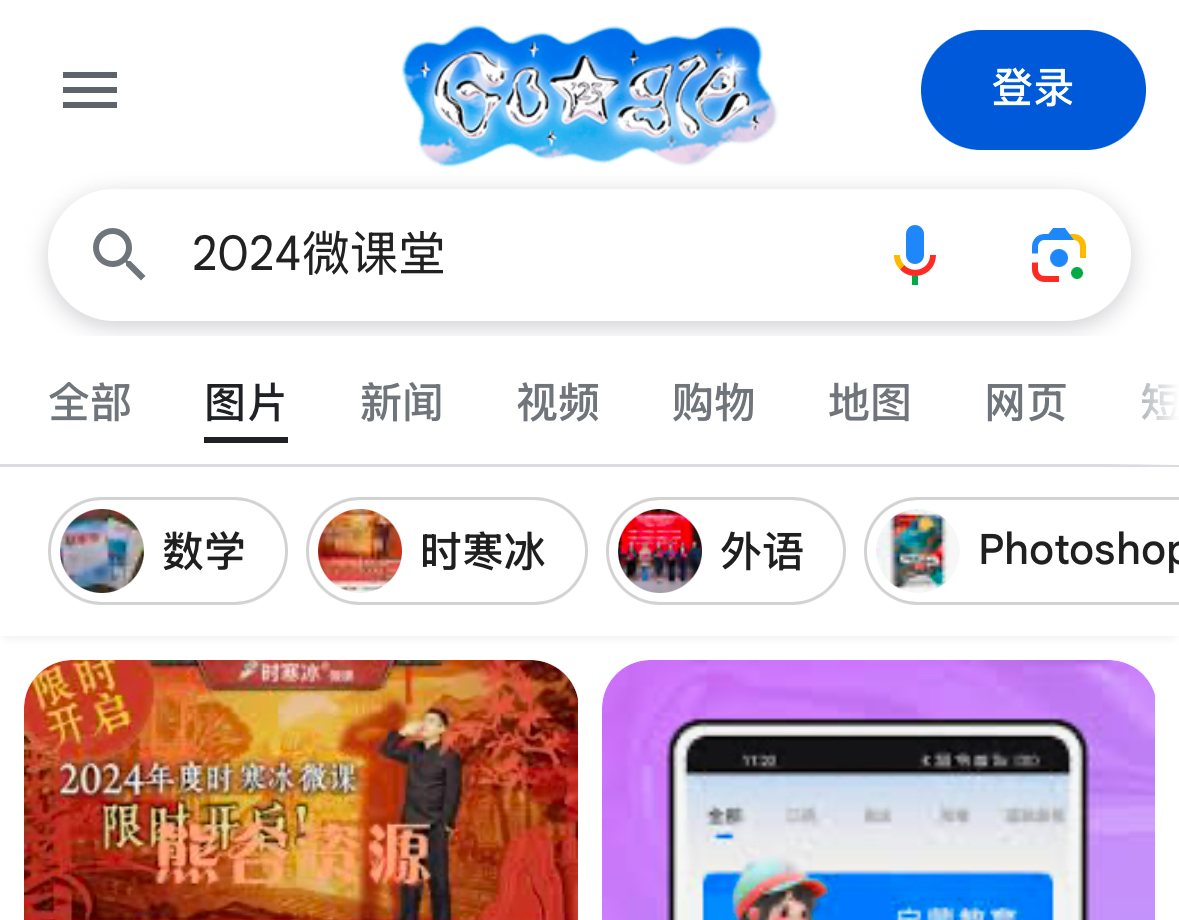This screenshot has width=1179, height=920.
Task: Tap the 登录 sign-in button
Action: click(x=1033, y=90)
